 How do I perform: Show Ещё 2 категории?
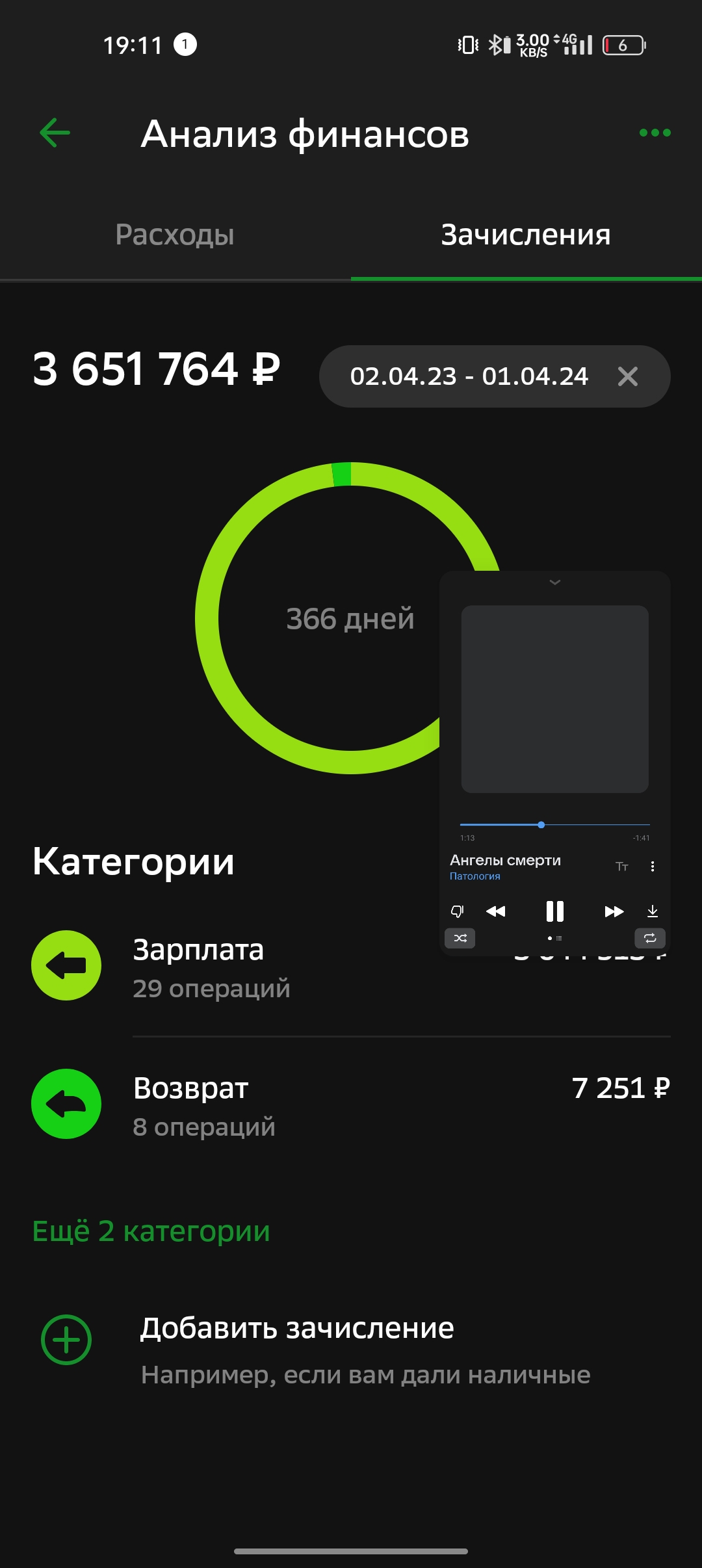click(x=151, y=1231)
